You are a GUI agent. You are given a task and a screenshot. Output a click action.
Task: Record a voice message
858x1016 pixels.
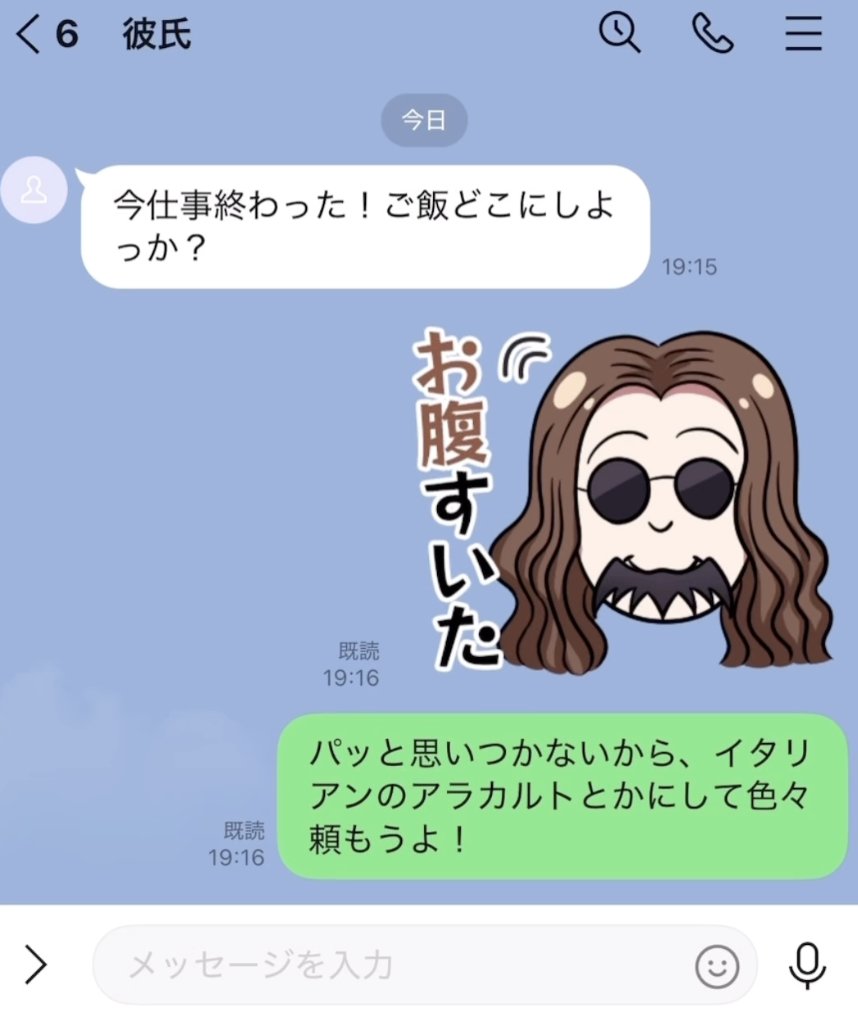[806, 965]
